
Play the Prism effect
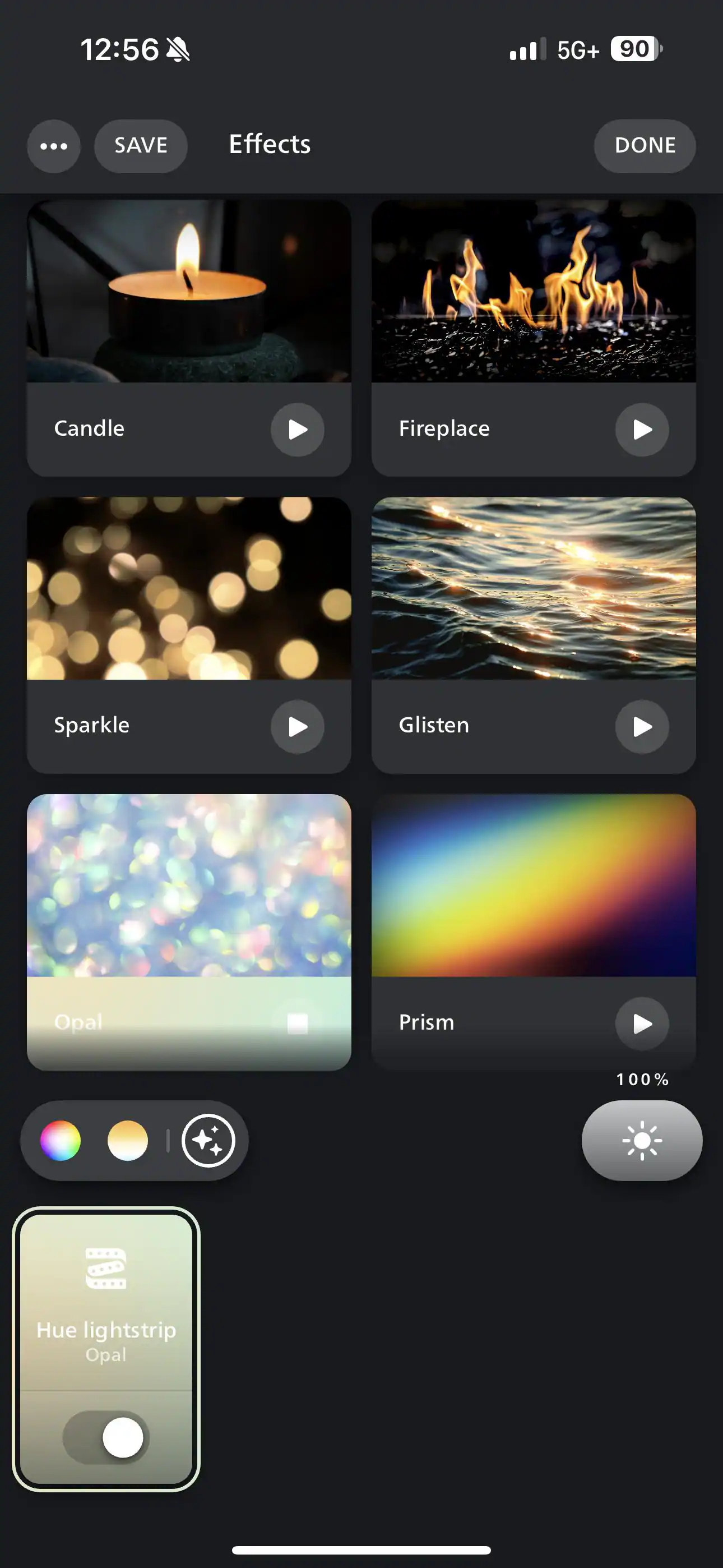[641, 1023]
